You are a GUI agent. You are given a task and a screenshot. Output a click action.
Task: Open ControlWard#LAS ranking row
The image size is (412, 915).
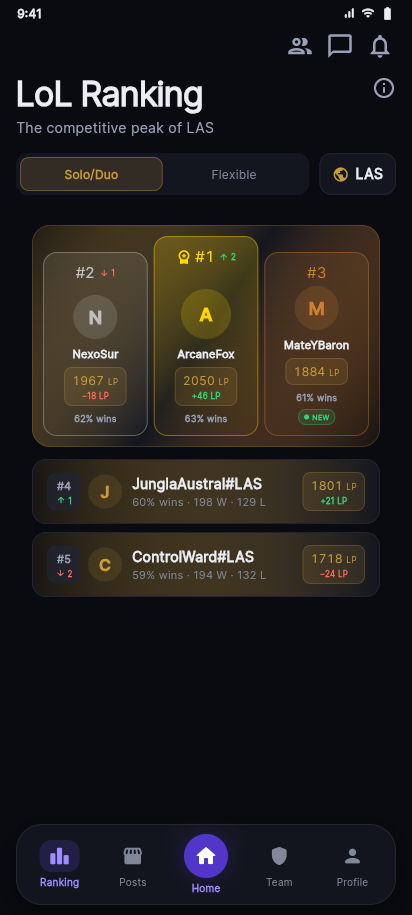(206, 564)
